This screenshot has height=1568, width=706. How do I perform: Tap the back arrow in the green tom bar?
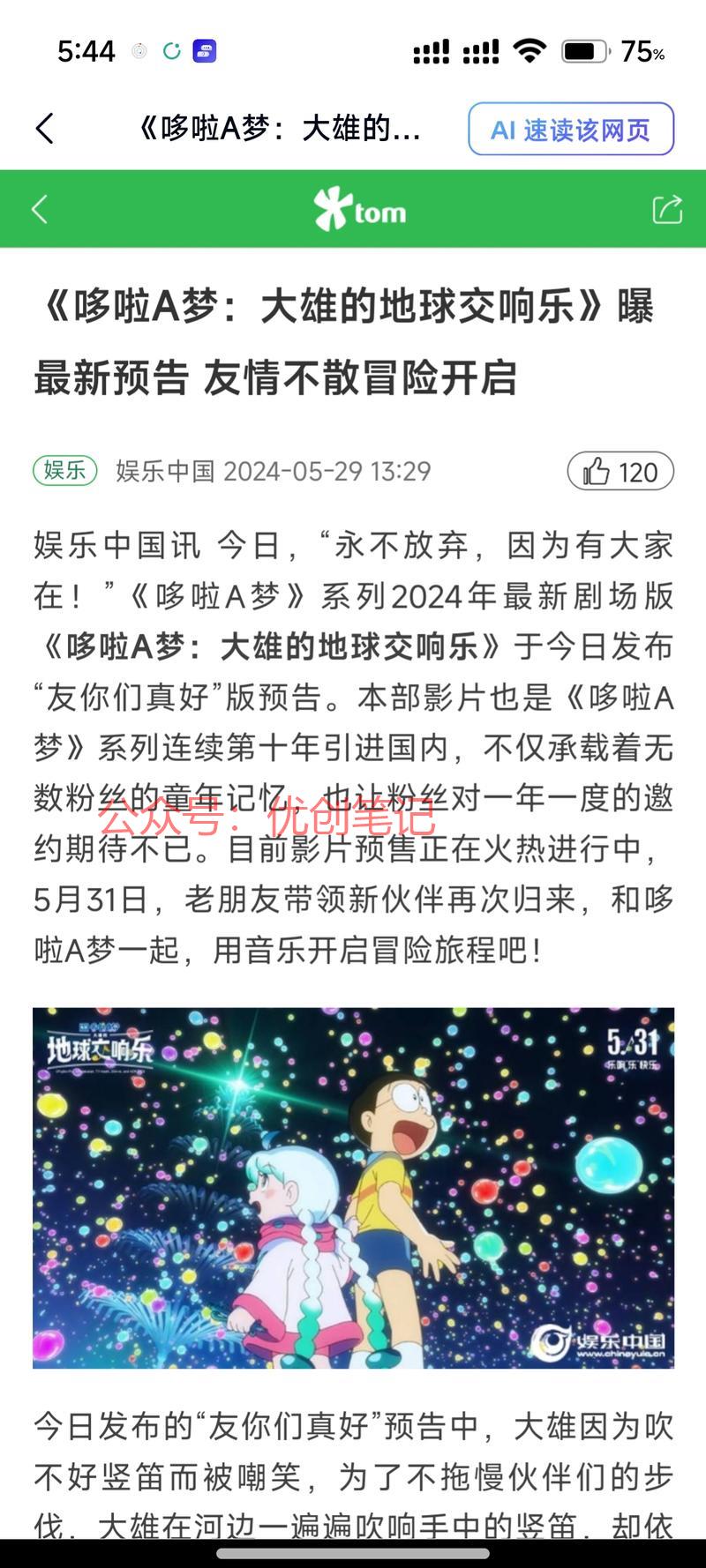click(x=40, y=209)
